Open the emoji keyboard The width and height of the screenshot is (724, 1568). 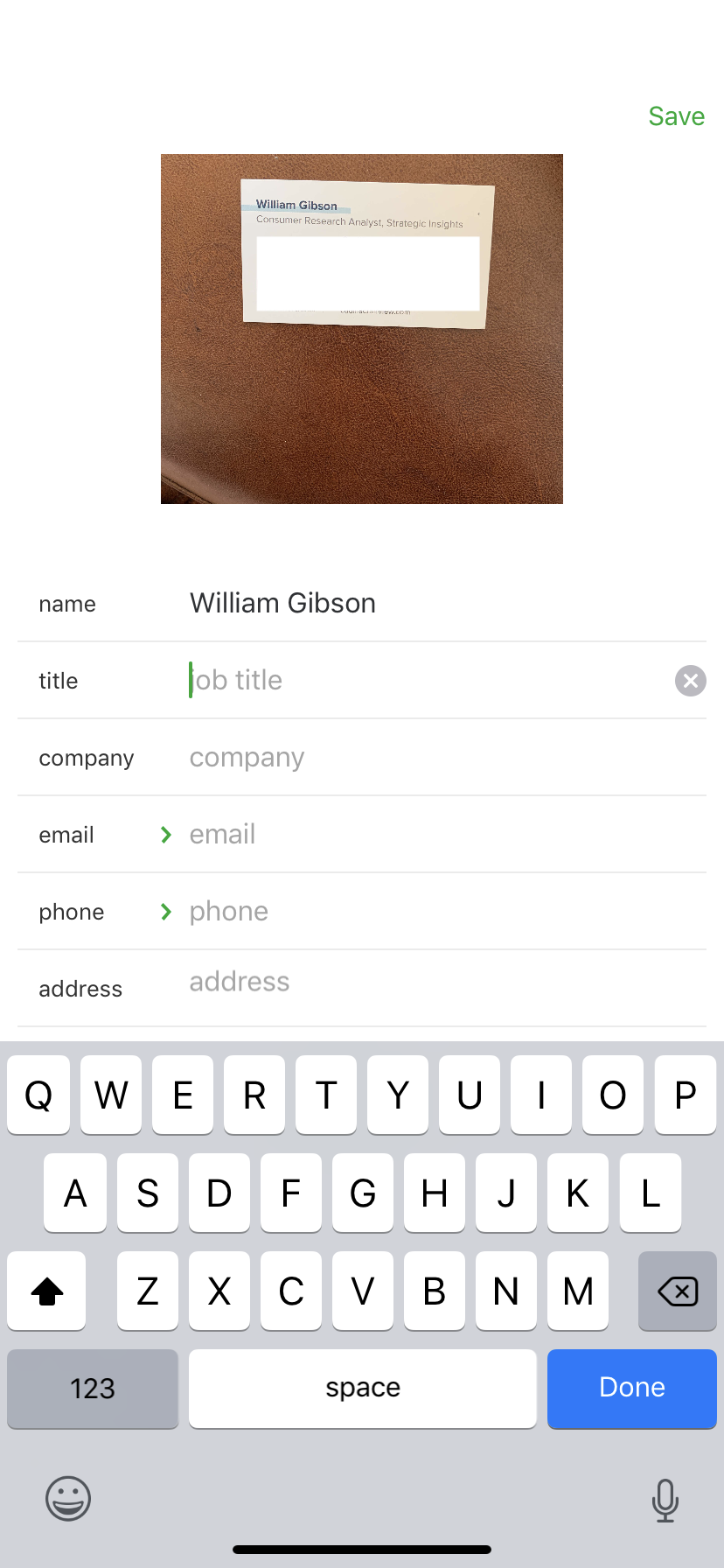[x=68, y=1498]
